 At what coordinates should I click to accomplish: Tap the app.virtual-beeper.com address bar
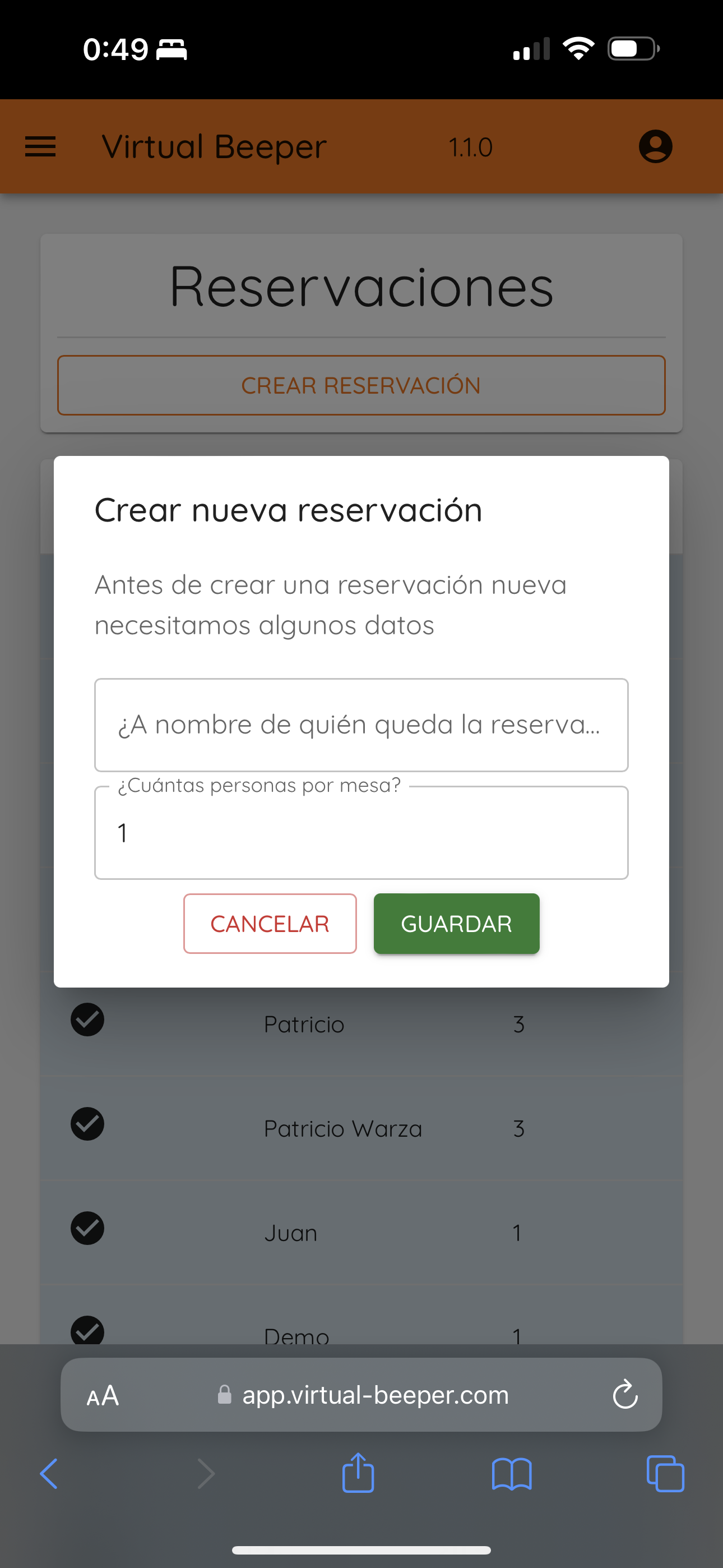361,1395
